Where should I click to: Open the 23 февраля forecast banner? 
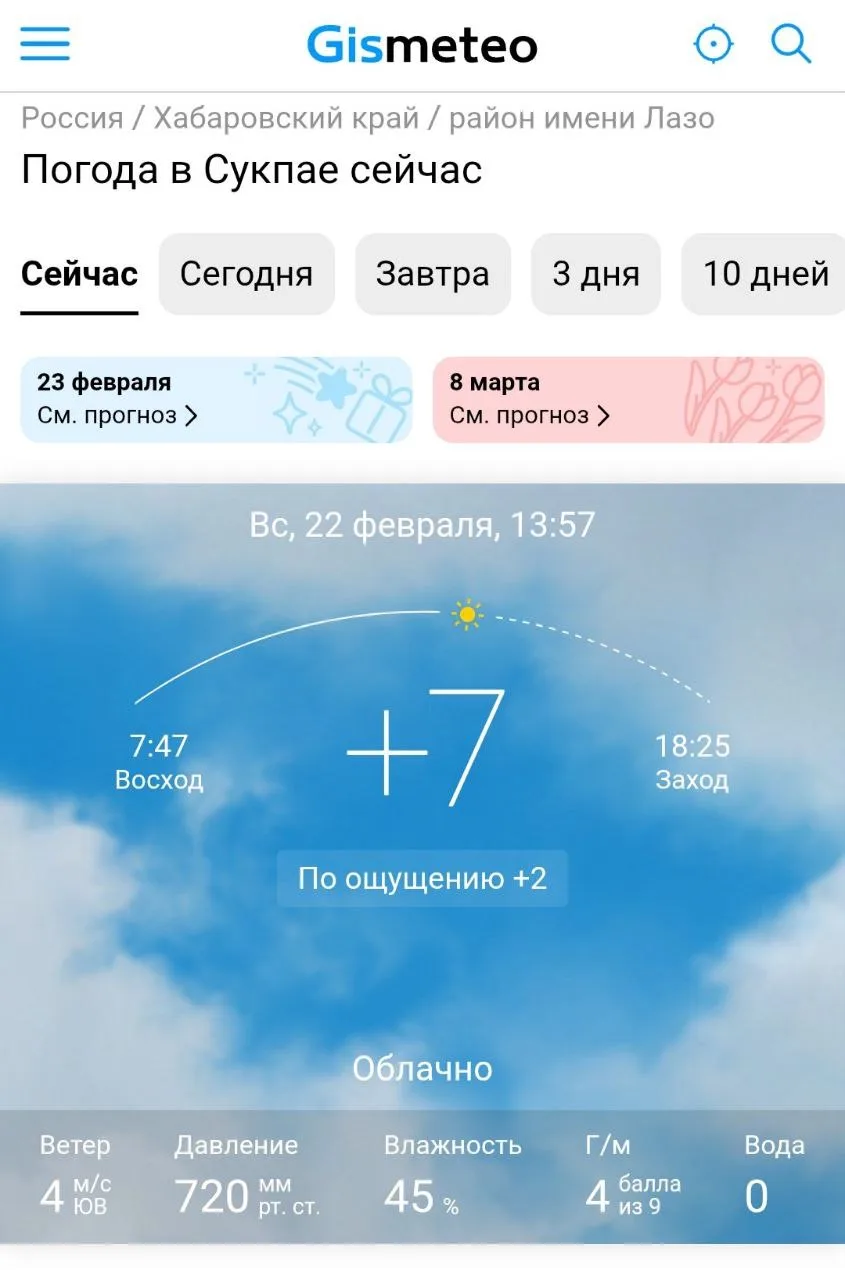[x=216, y=399]
